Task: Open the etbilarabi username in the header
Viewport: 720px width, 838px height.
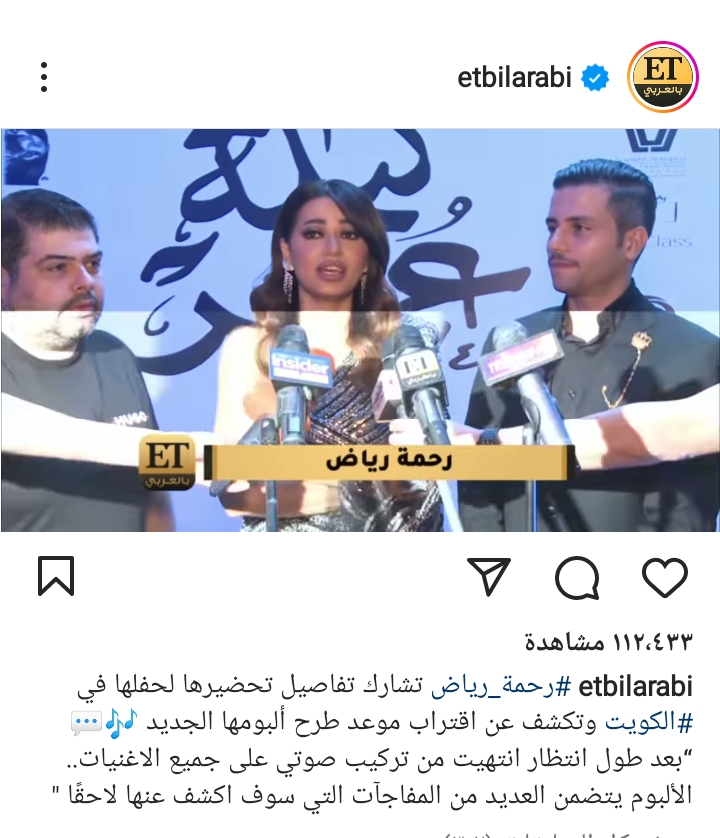Action: (514, 78)
